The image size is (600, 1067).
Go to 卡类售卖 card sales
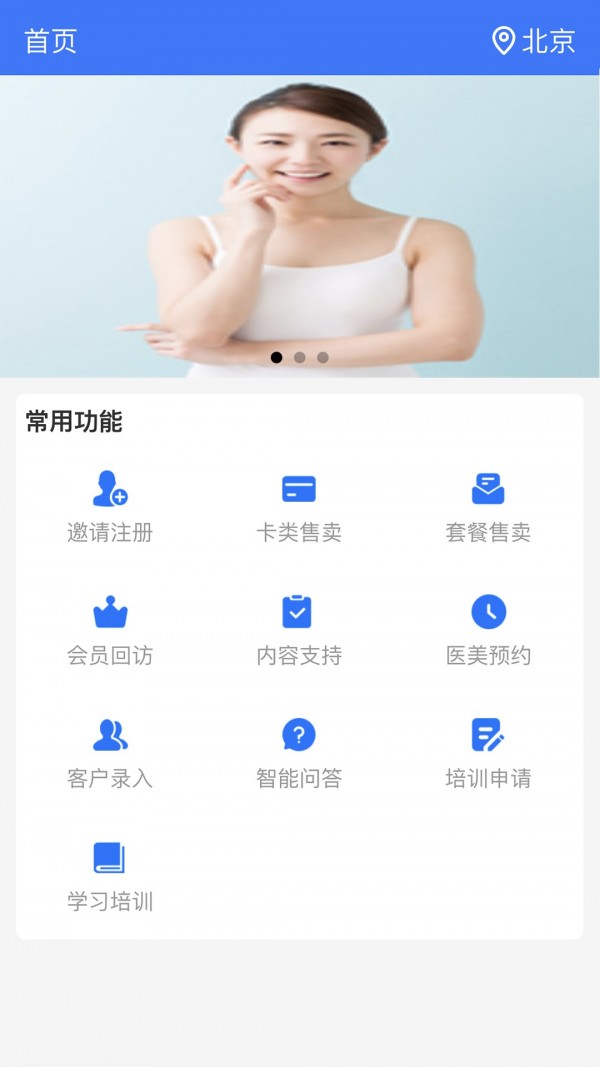299,507
